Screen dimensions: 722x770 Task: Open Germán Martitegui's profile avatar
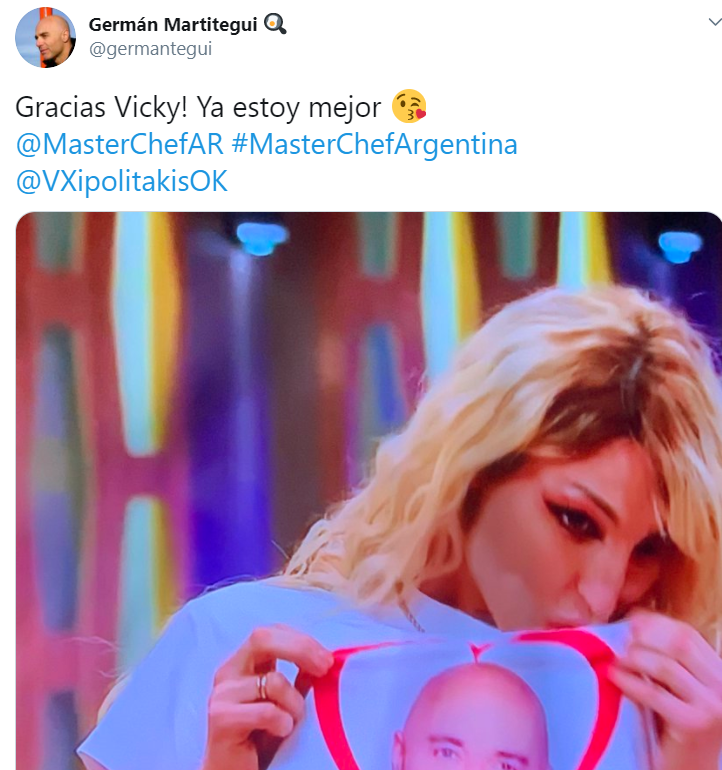coord(45,37)
